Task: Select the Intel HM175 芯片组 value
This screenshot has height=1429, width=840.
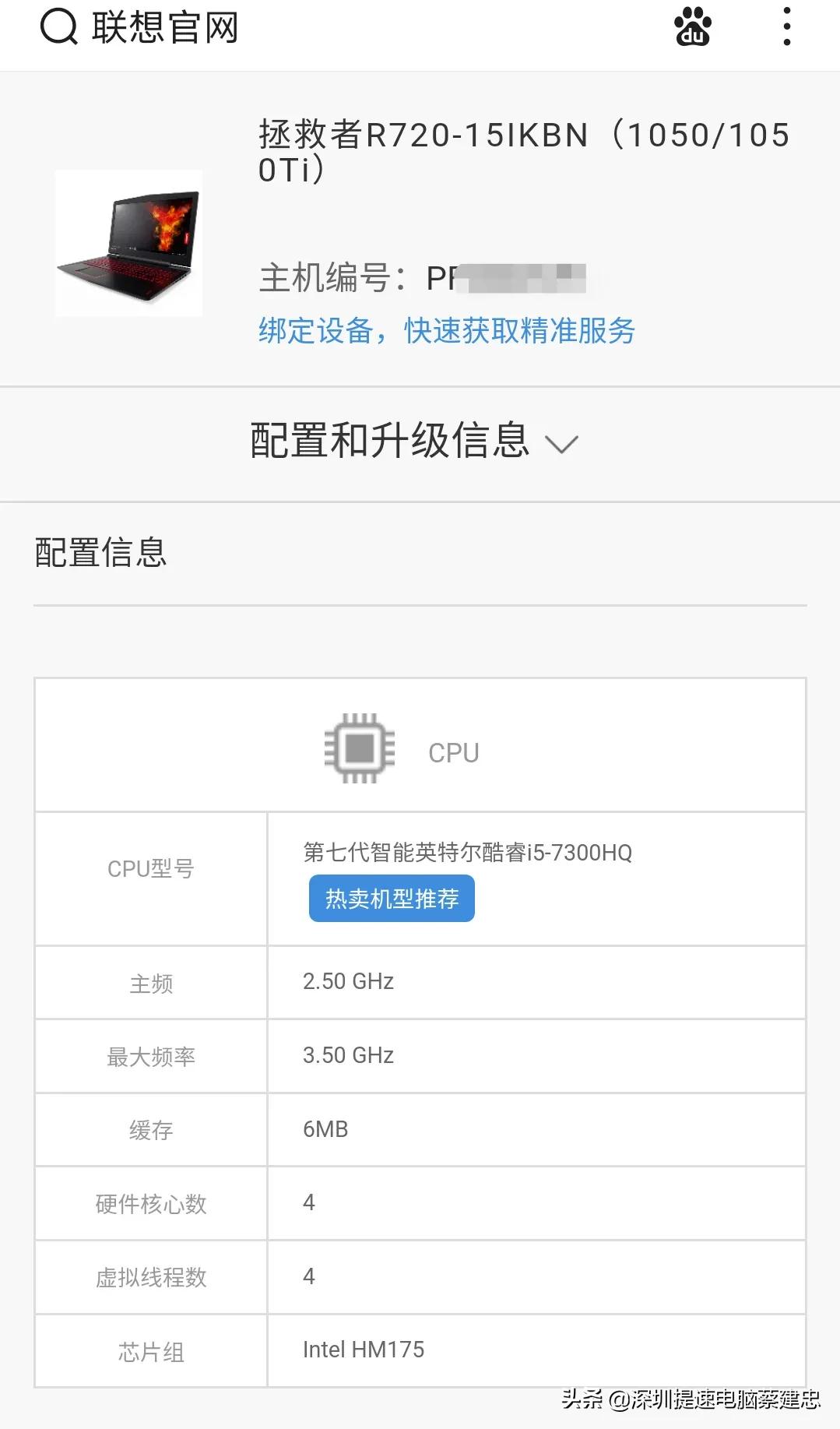Action: [x=364, y=1350]
